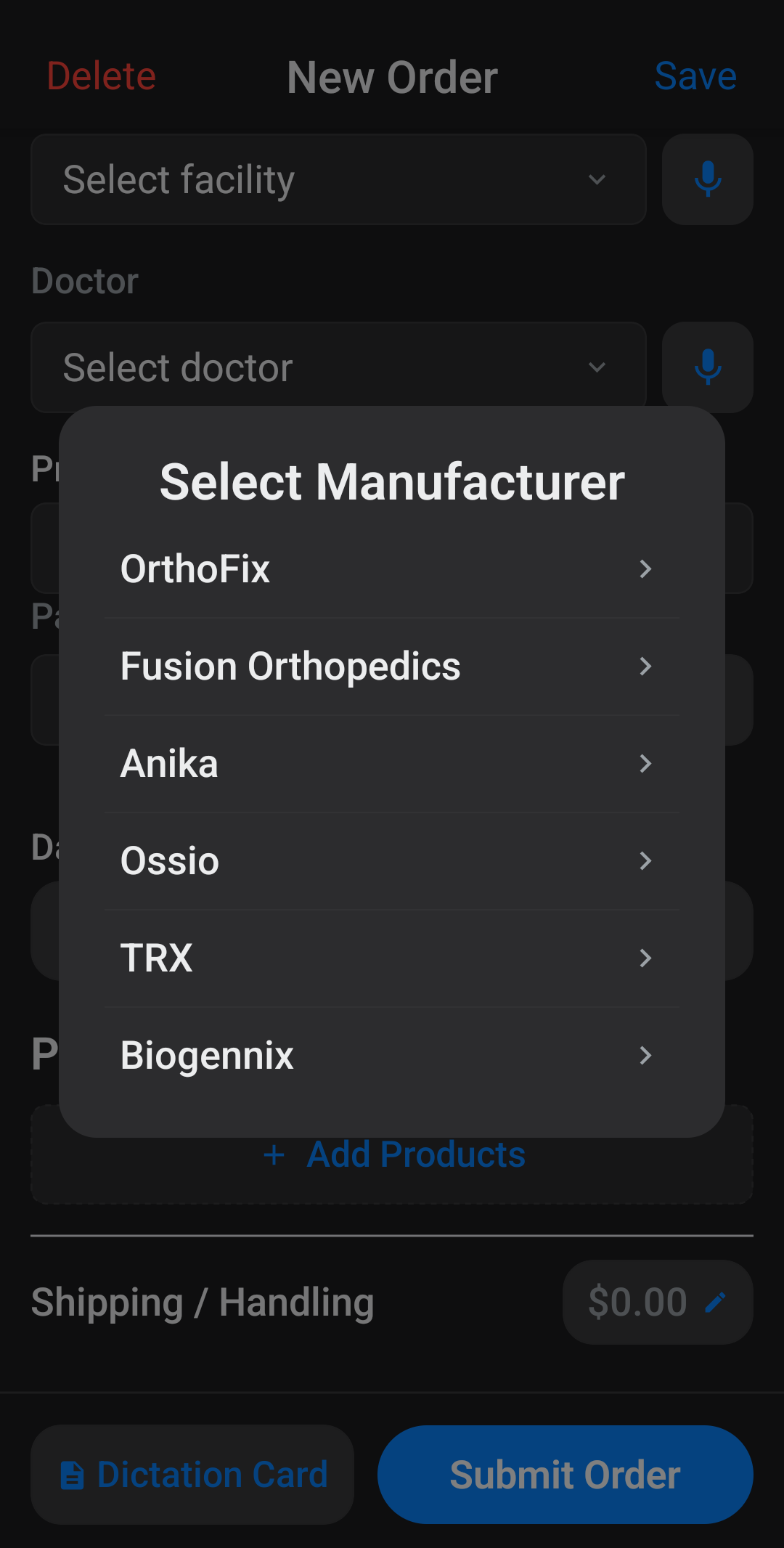Image resolution: width=784 pixels, height=1548 pixels.
Task: Click the Submit Order button
Action: pos(565,1474)
